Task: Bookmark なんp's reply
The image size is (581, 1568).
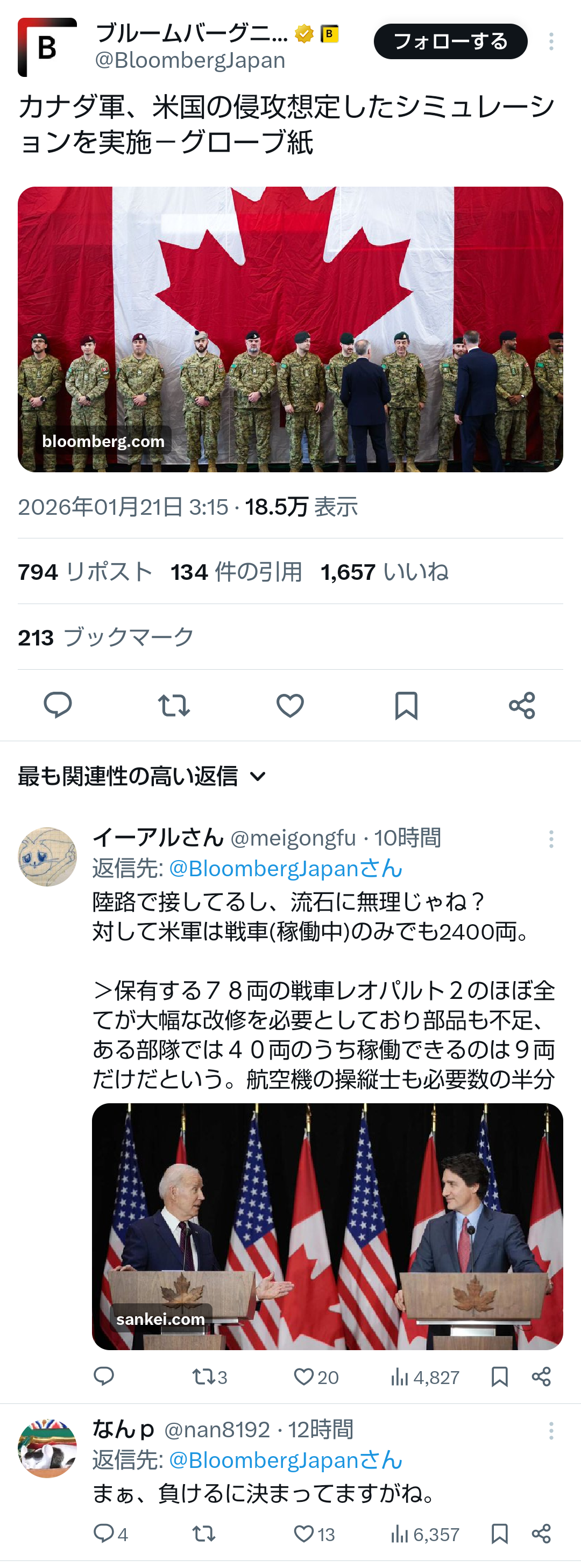Action: point(499,1533)
